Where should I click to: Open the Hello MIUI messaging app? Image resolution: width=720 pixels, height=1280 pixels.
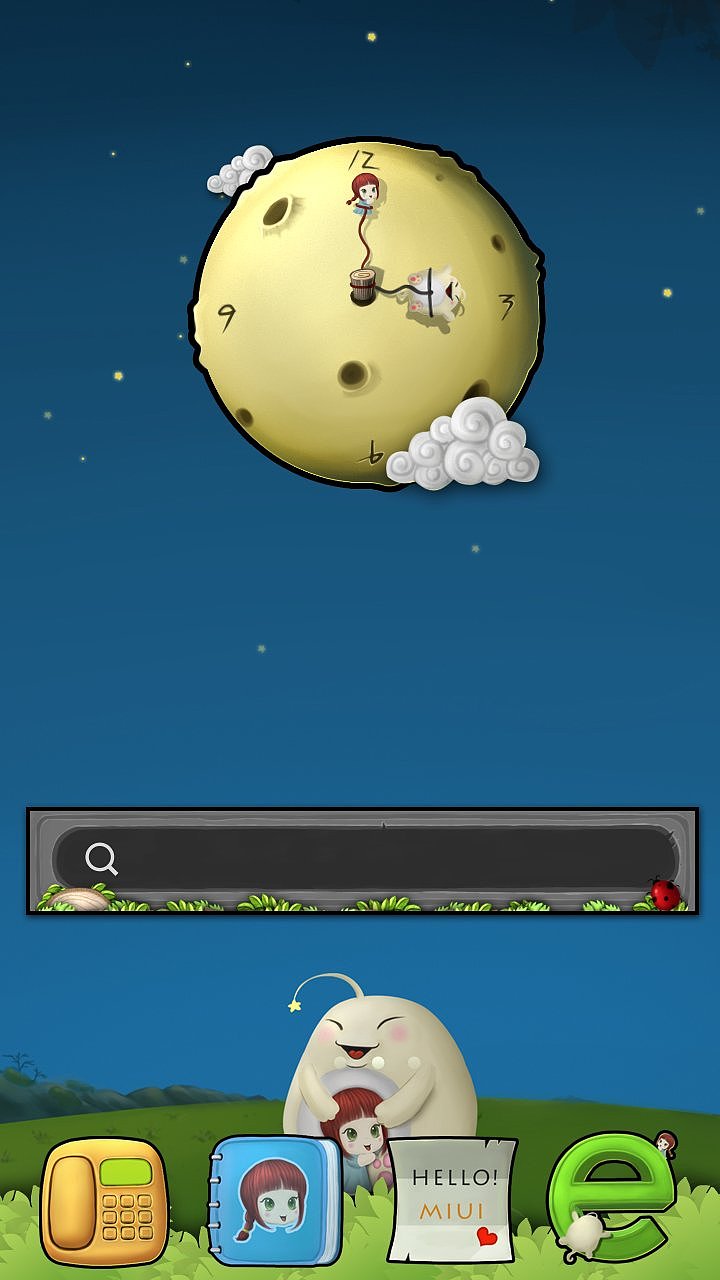coord(452,1199)
